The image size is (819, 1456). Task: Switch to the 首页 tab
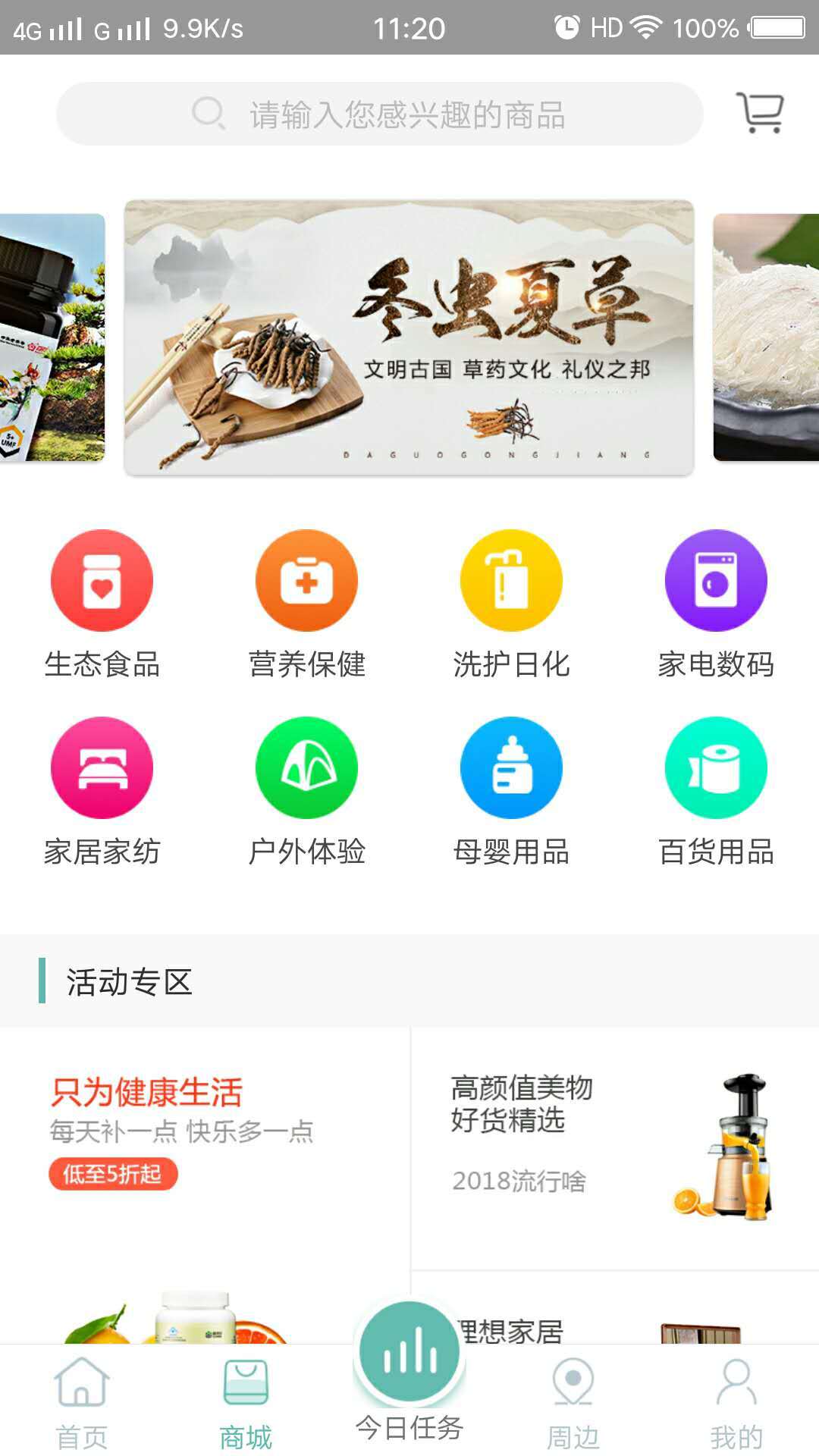click(82, 1403)
